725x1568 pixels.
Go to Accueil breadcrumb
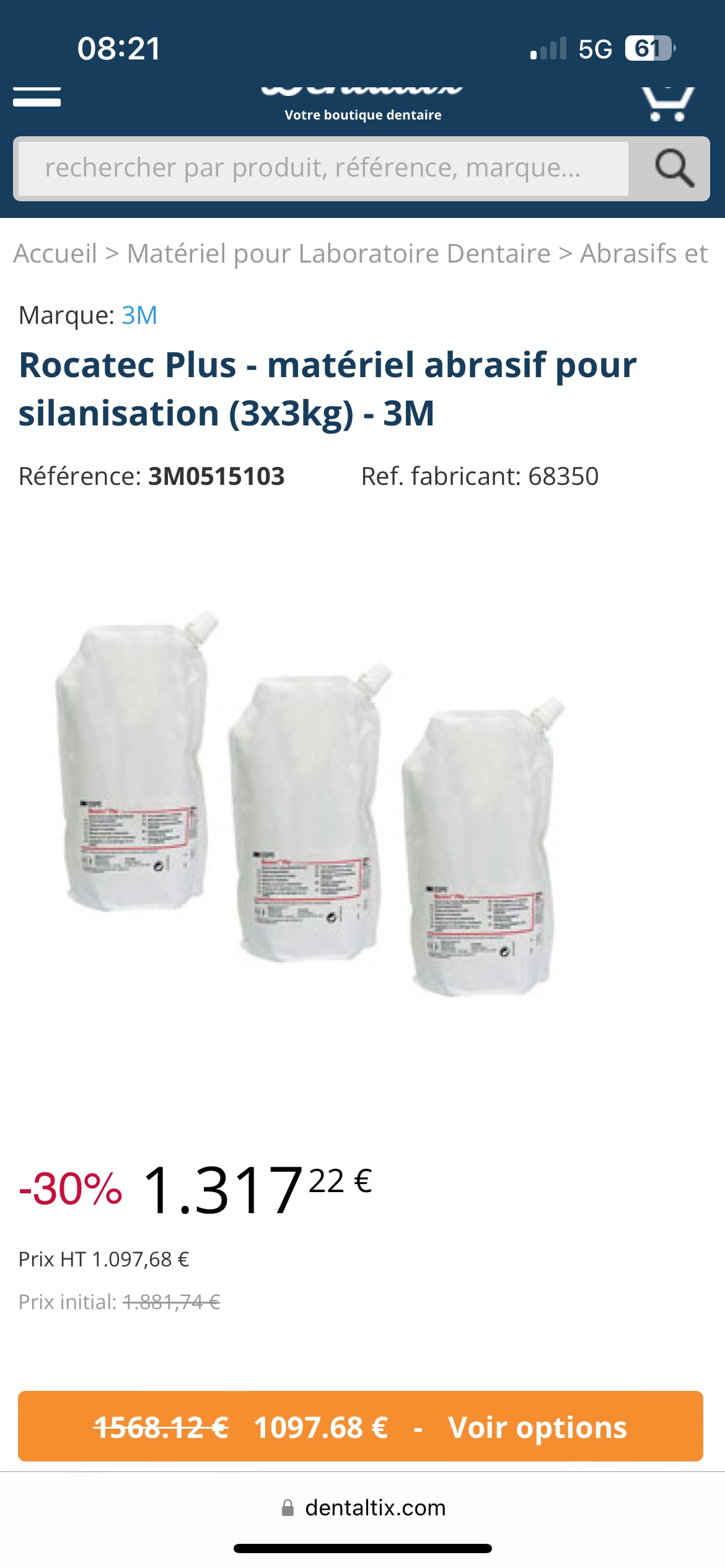tap(55, 253)
